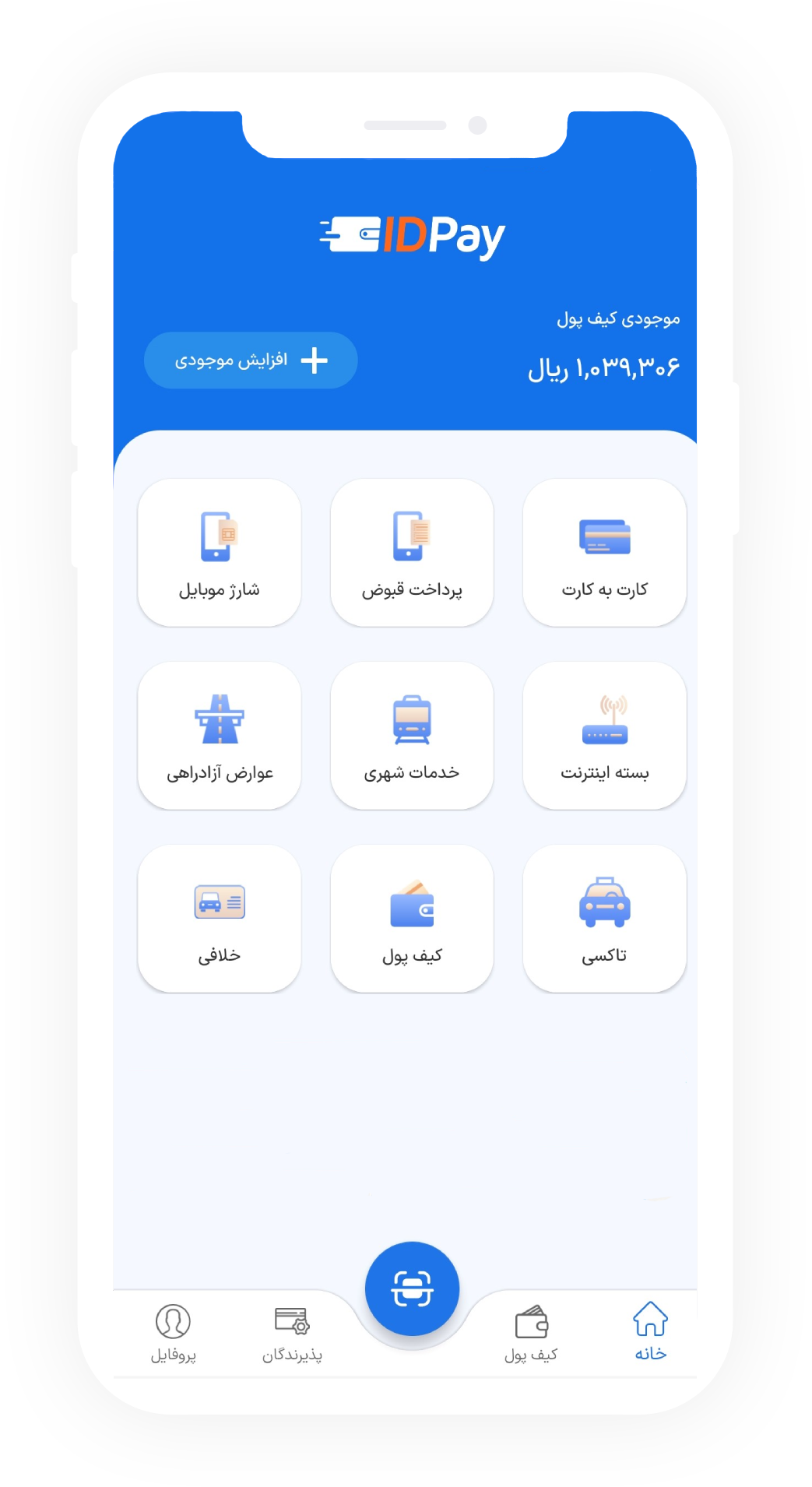Open freeway tolls (عوارض آزادراهی)
This screenshot has height=1487, width=812.
pyautogui.click(x=219, y=736)
